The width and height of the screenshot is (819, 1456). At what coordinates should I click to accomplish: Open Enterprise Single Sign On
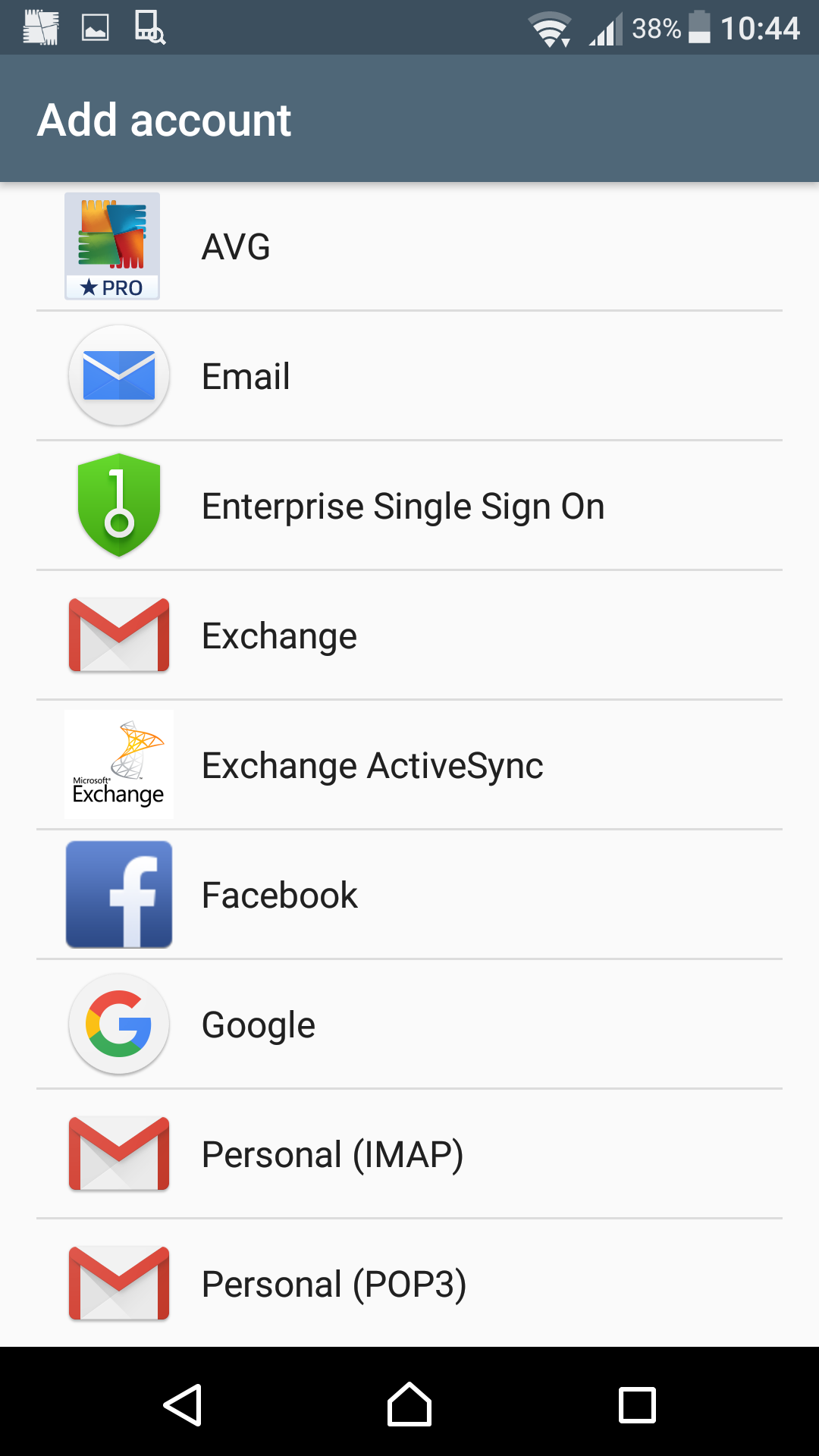[409, 506]
